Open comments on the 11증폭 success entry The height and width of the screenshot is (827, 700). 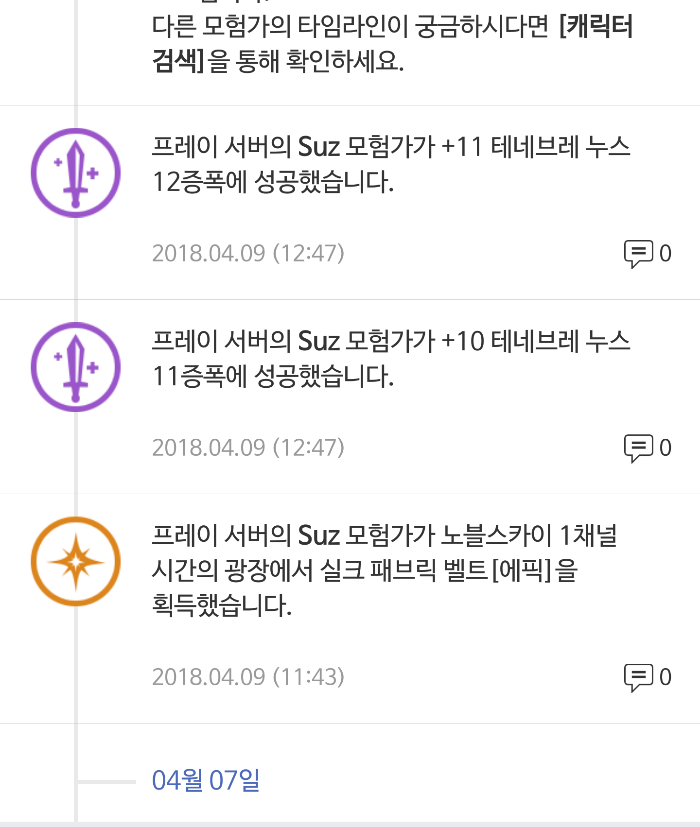pos(646,447)
